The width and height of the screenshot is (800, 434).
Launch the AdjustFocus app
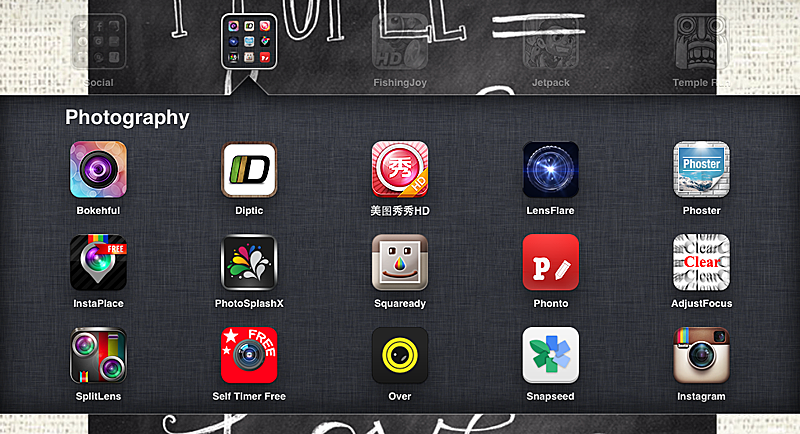(x=701, y=262)
